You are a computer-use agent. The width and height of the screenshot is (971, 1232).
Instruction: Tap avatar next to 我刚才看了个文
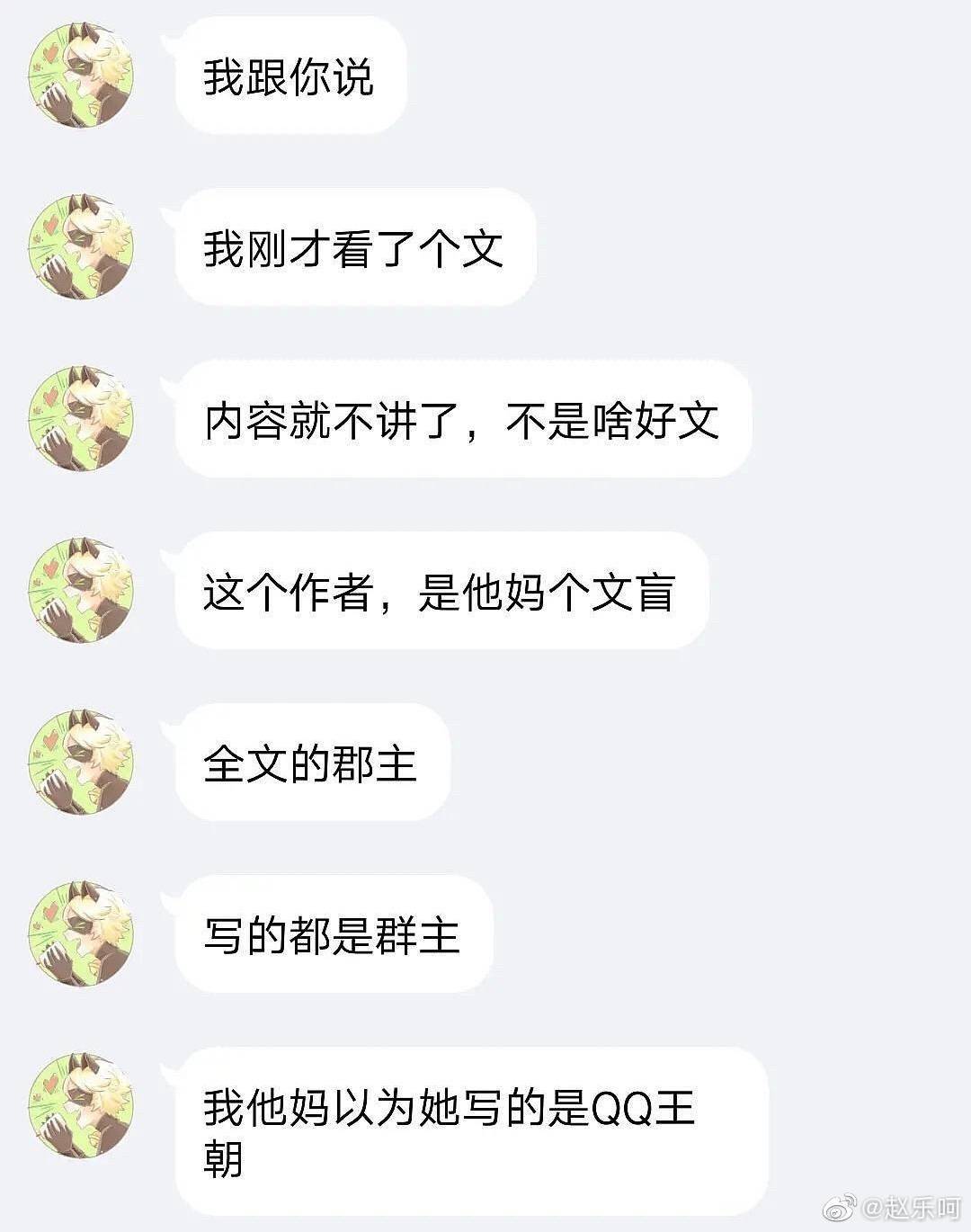click(x=81, y=246)
